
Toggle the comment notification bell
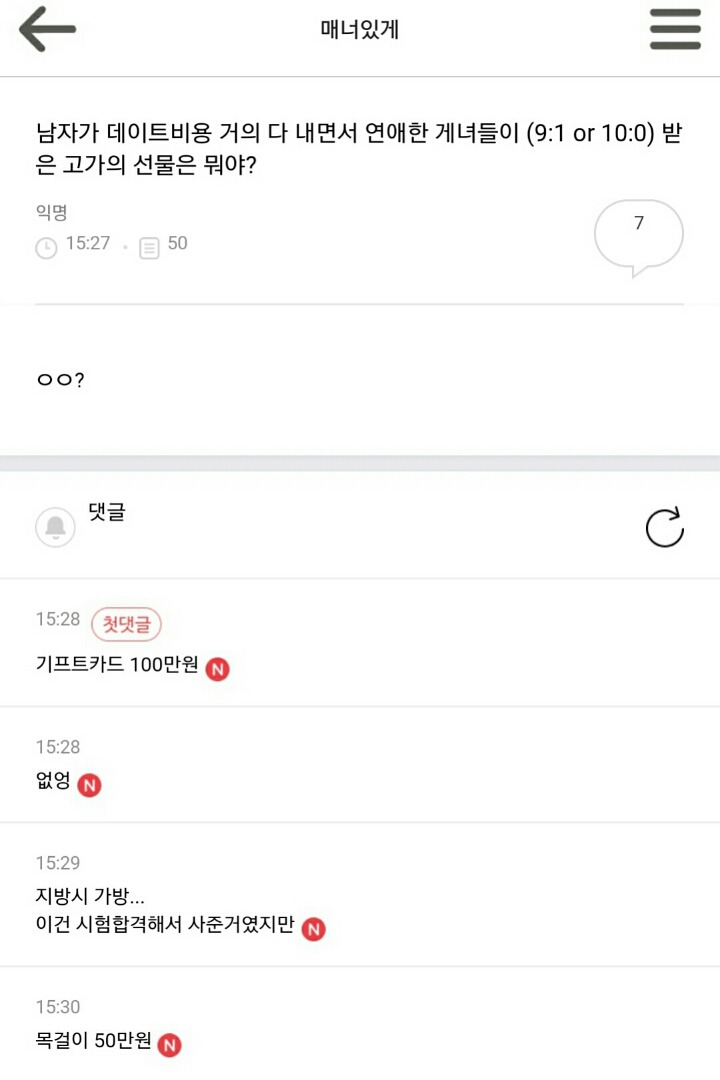tap(55, 527)
